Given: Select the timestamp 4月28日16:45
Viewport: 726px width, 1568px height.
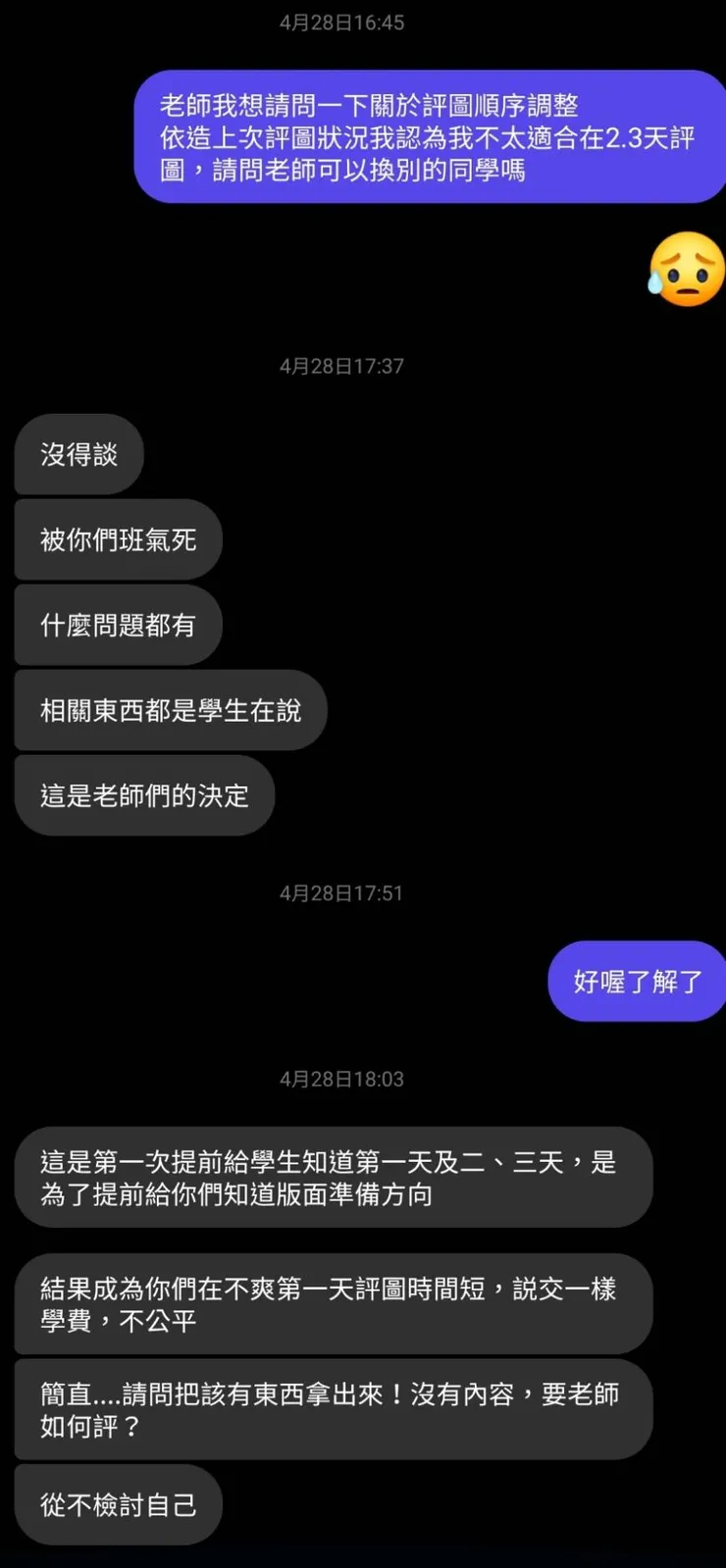Looking at the screenshot, I should [x=339, y=23].
